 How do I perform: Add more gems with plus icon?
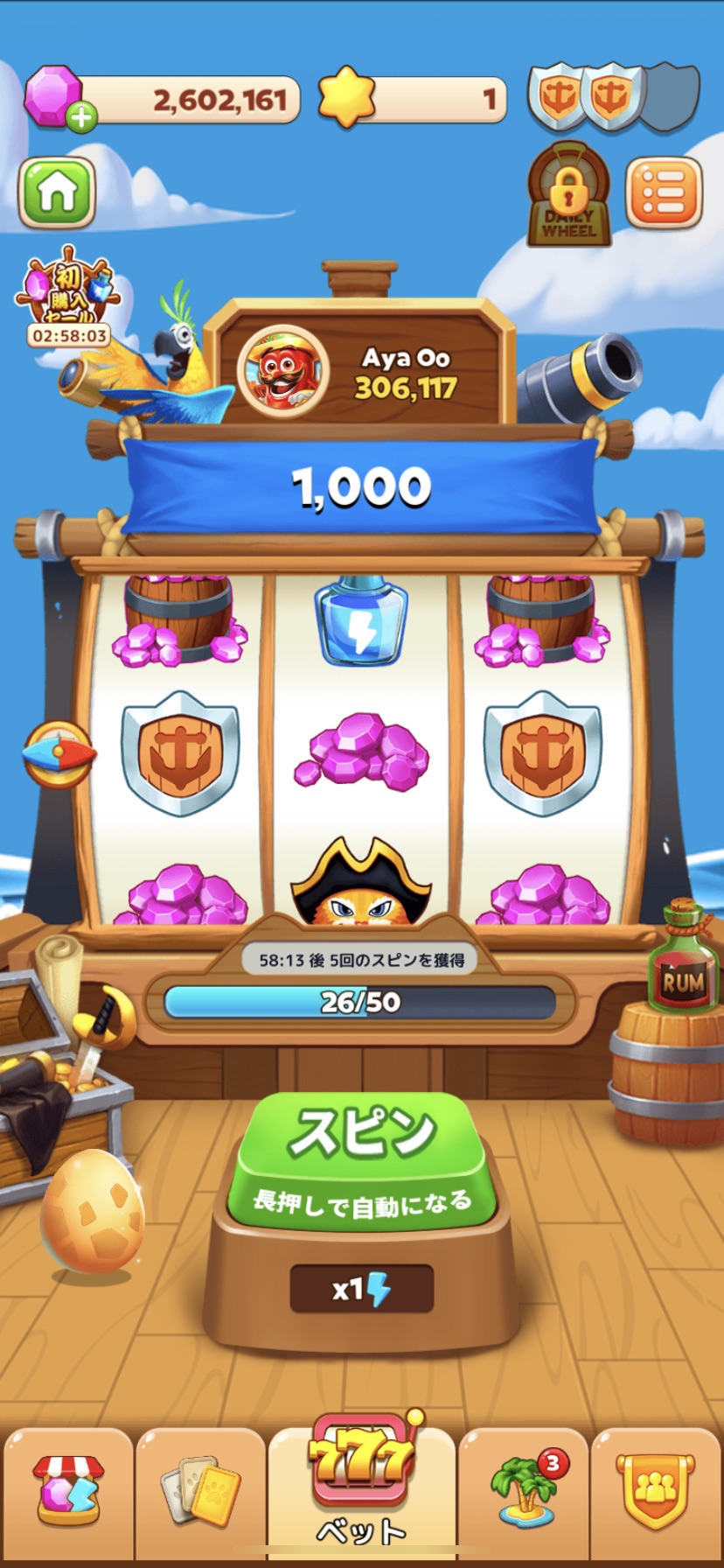coord(81,117)
